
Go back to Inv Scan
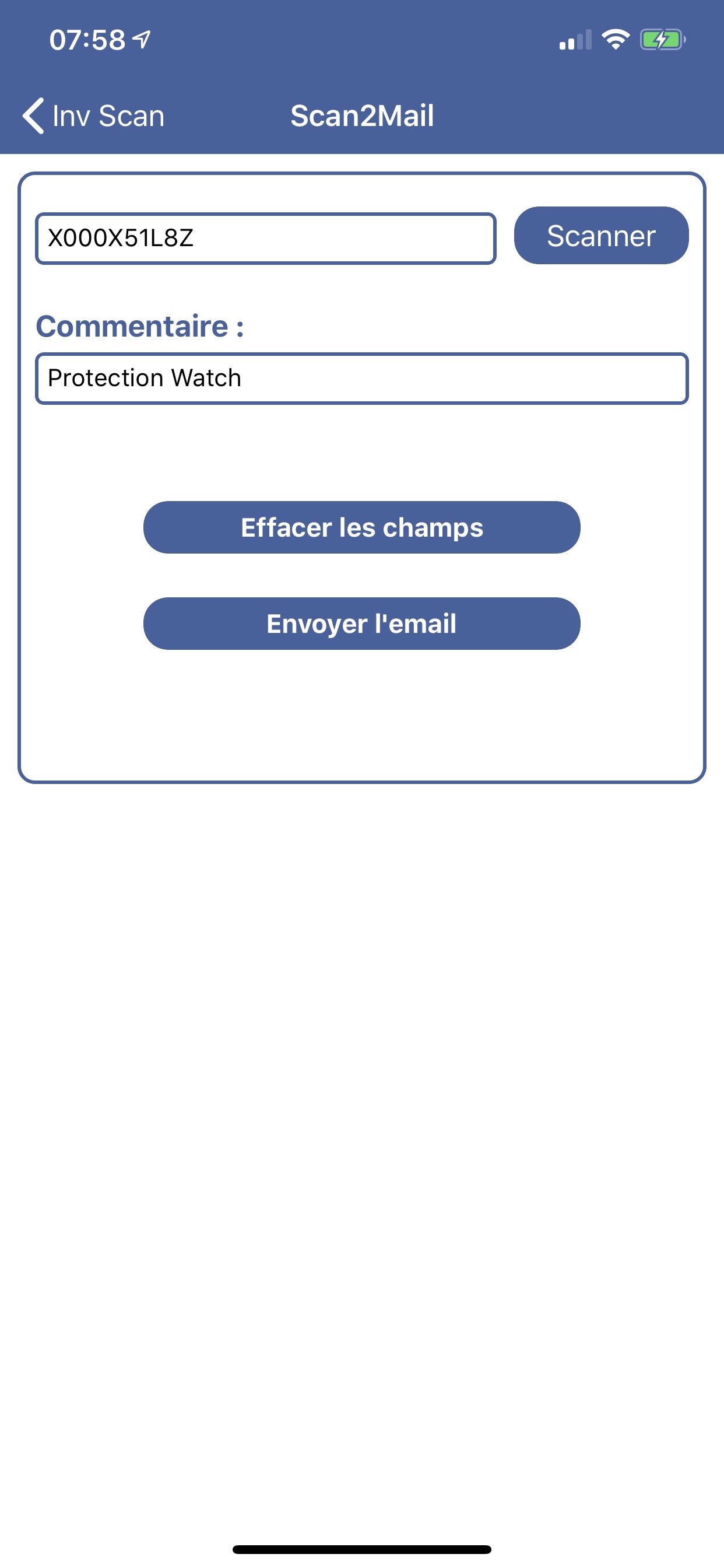click(93, 116)
